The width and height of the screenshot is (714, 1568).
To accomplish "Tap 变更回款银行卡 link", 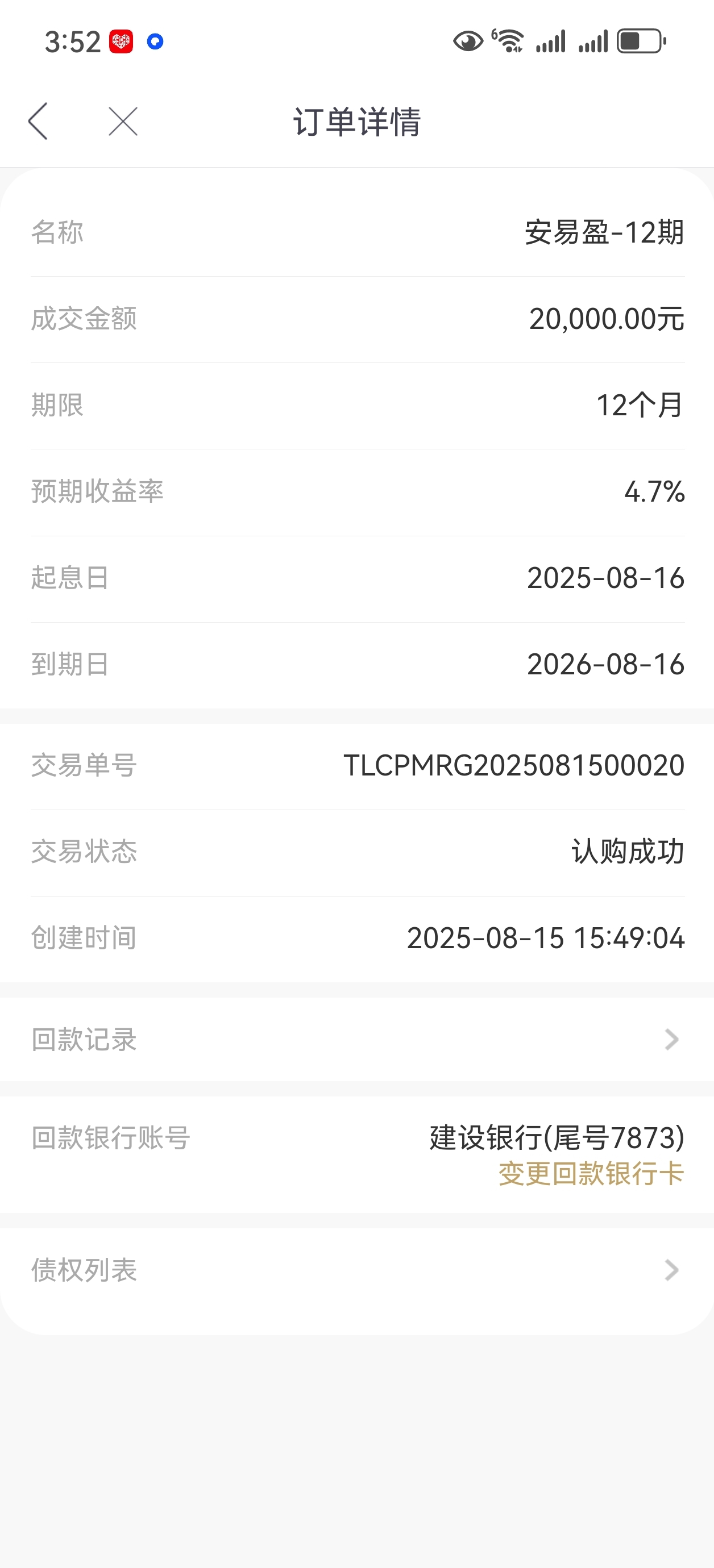I will (591, 1174).
